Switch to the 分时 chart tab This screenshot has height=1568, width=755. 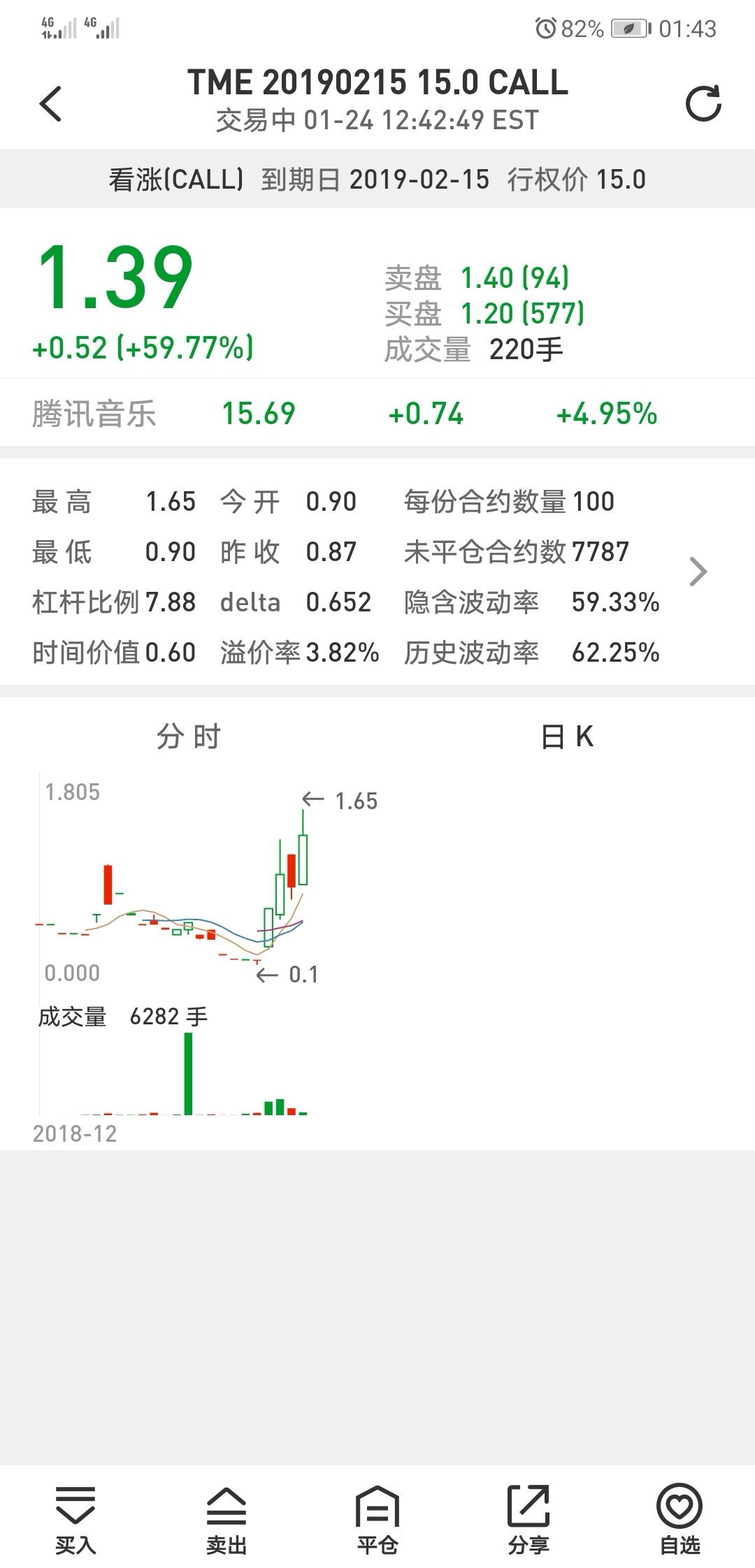pos(189,736)
